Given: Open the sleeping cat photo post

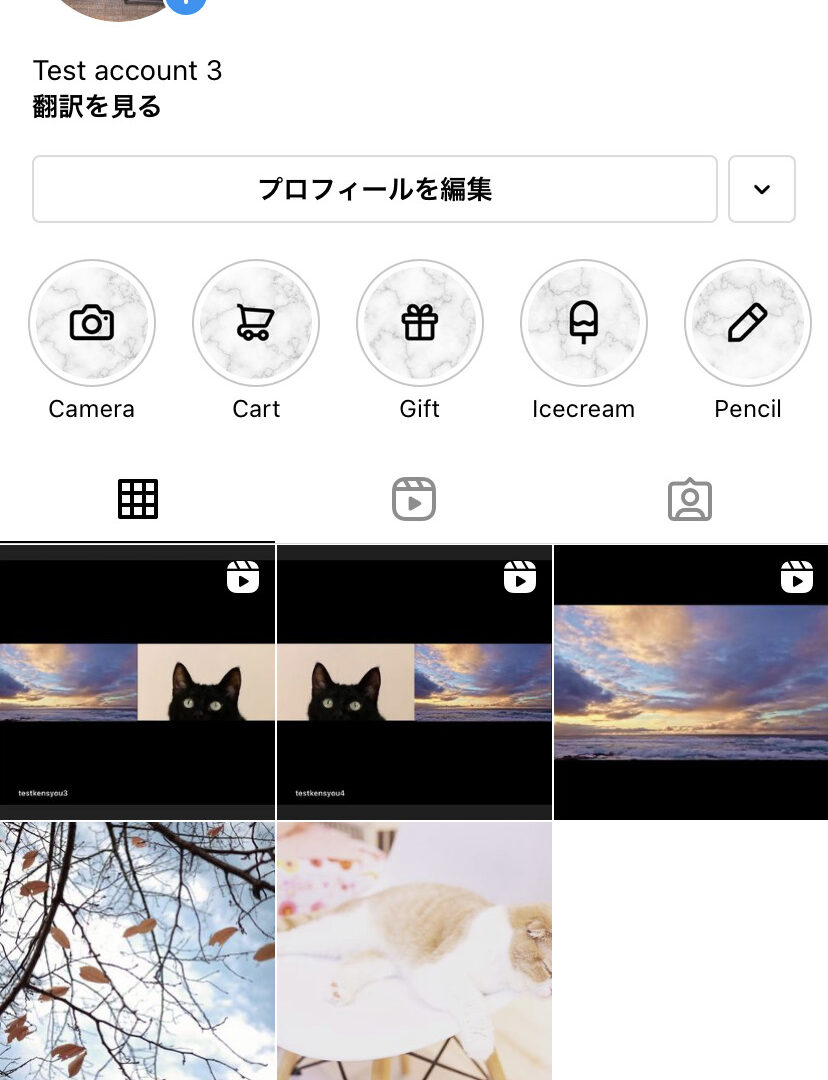Looking at the screenshot, I should (414, 950).
